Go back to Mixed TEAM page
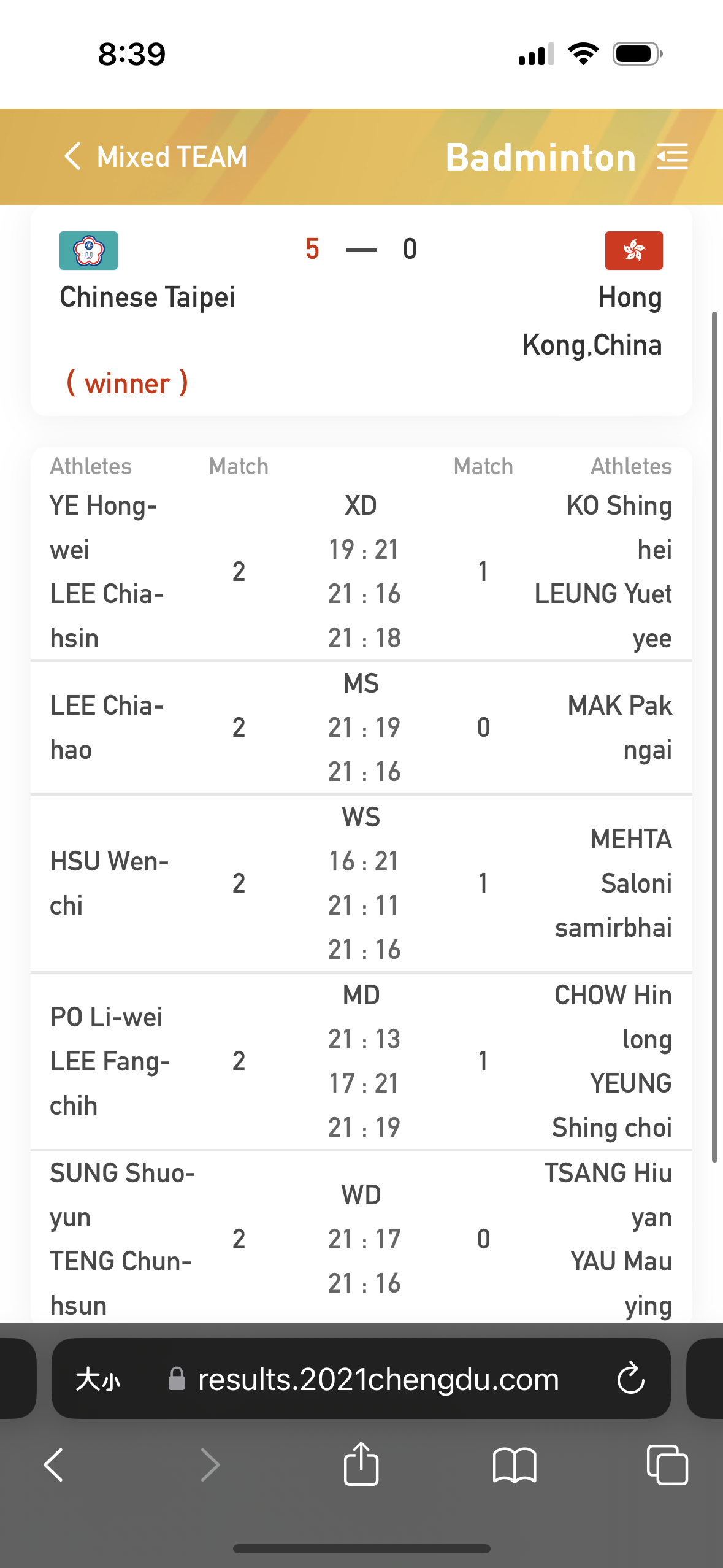Screen dimensions: 723x1568 click(155, 157)
